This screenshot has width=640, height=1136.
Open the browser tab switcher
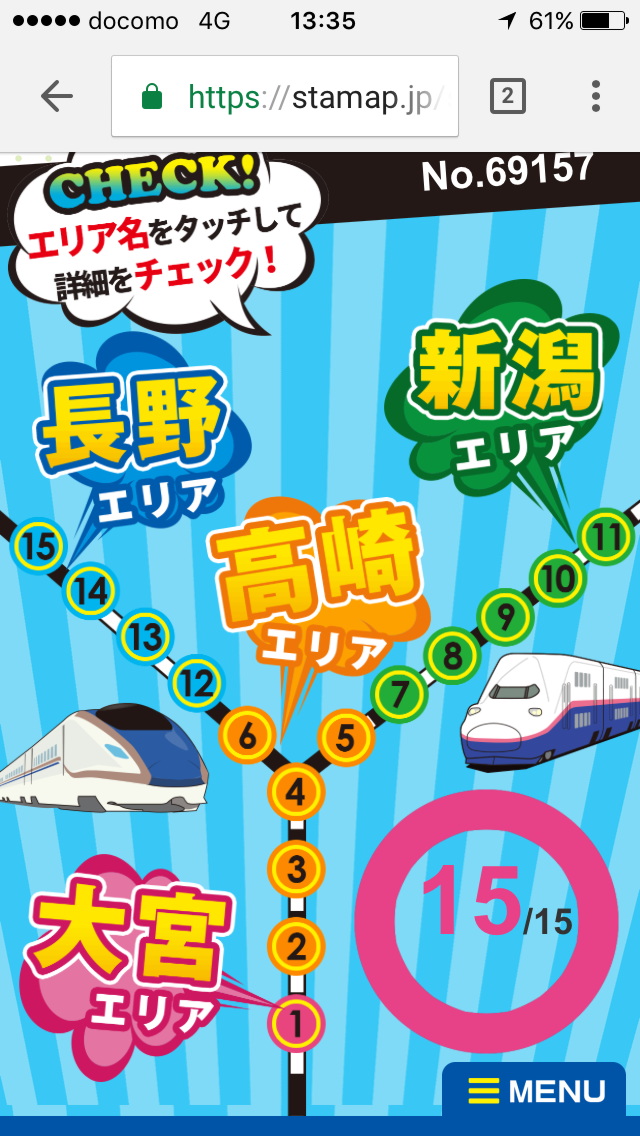point(507,96)
